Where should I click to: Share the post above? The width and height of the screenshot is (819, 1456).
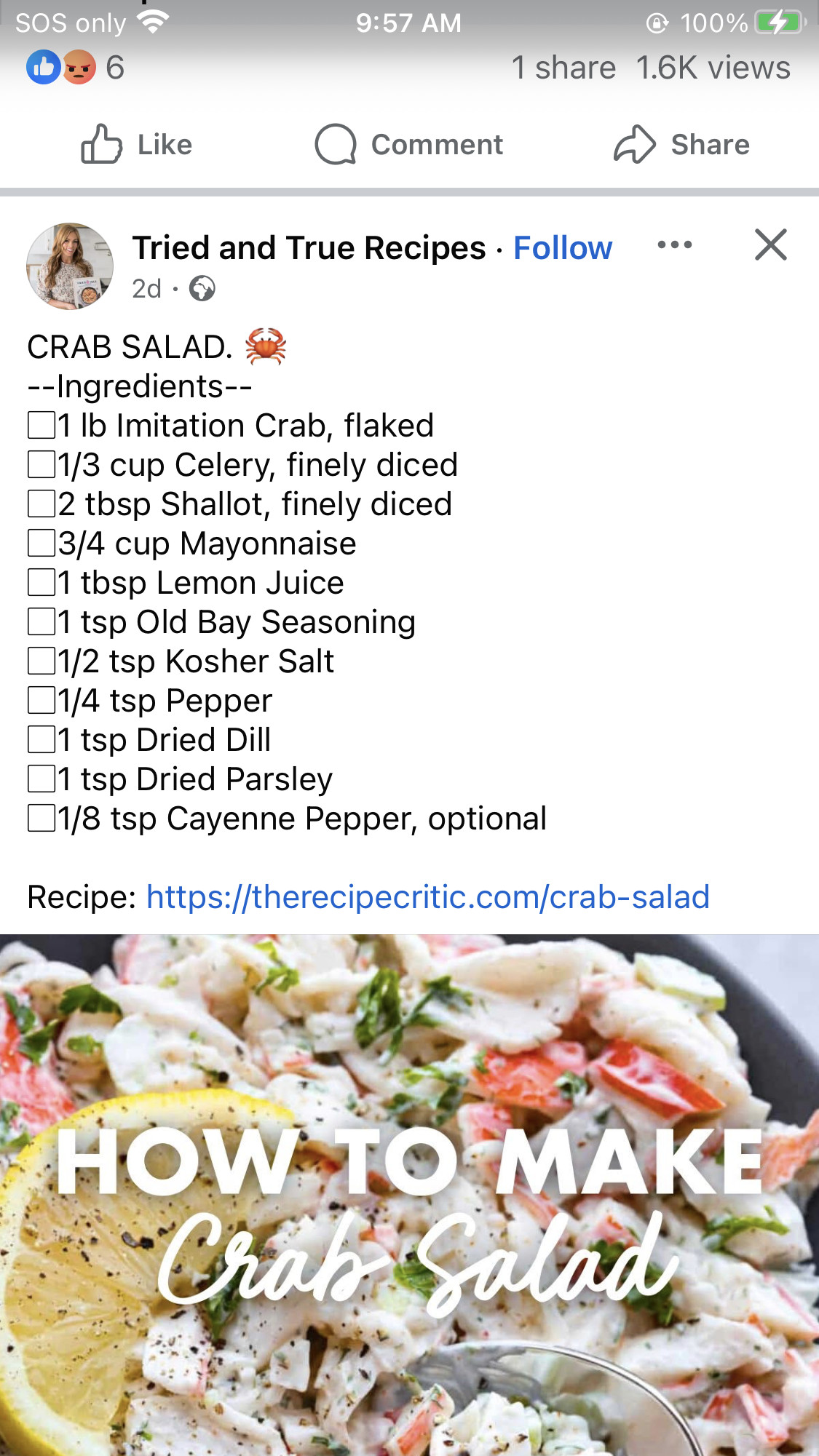coord(681,144)
